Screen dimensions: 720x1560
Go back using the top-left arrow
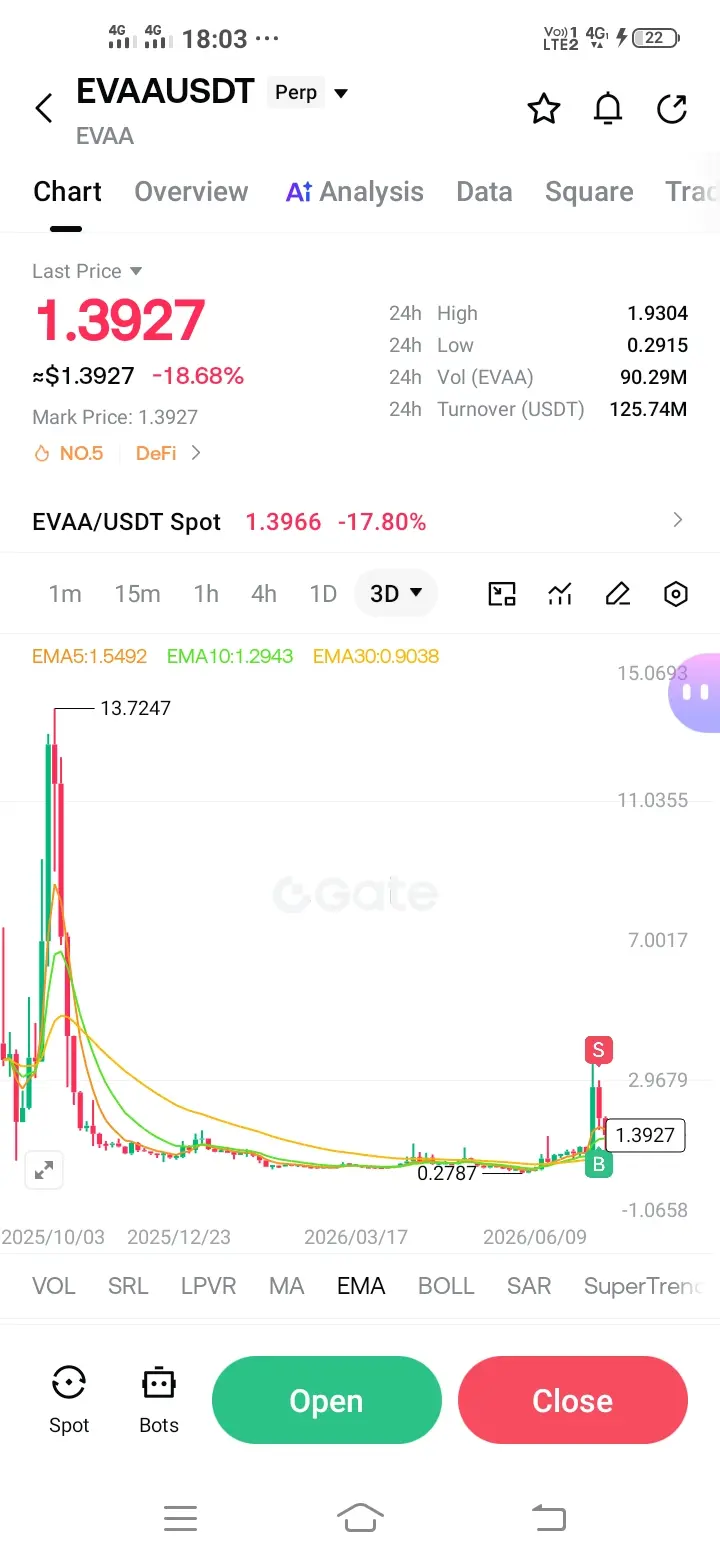[x=44, y=108]
